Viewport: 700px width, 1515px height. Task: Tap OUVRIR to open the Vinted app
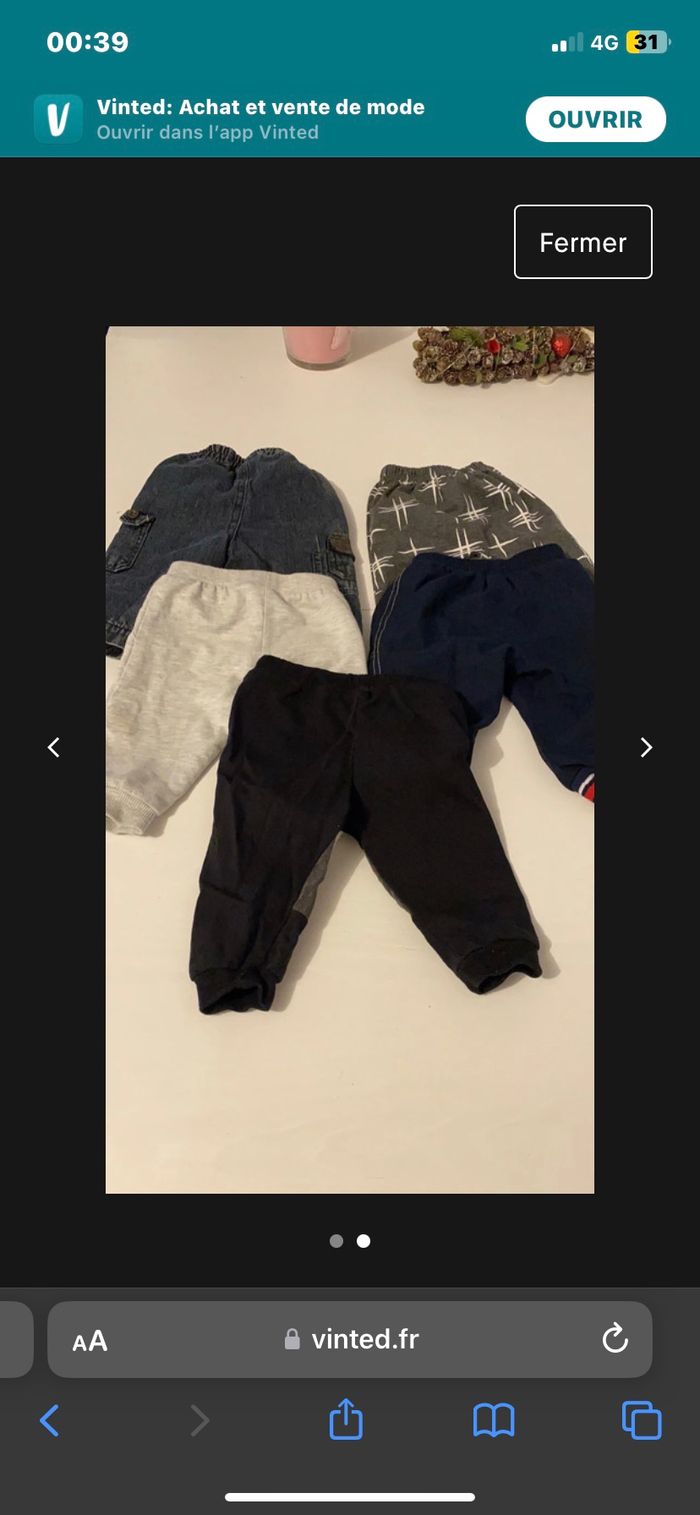(x=595, y=120)
